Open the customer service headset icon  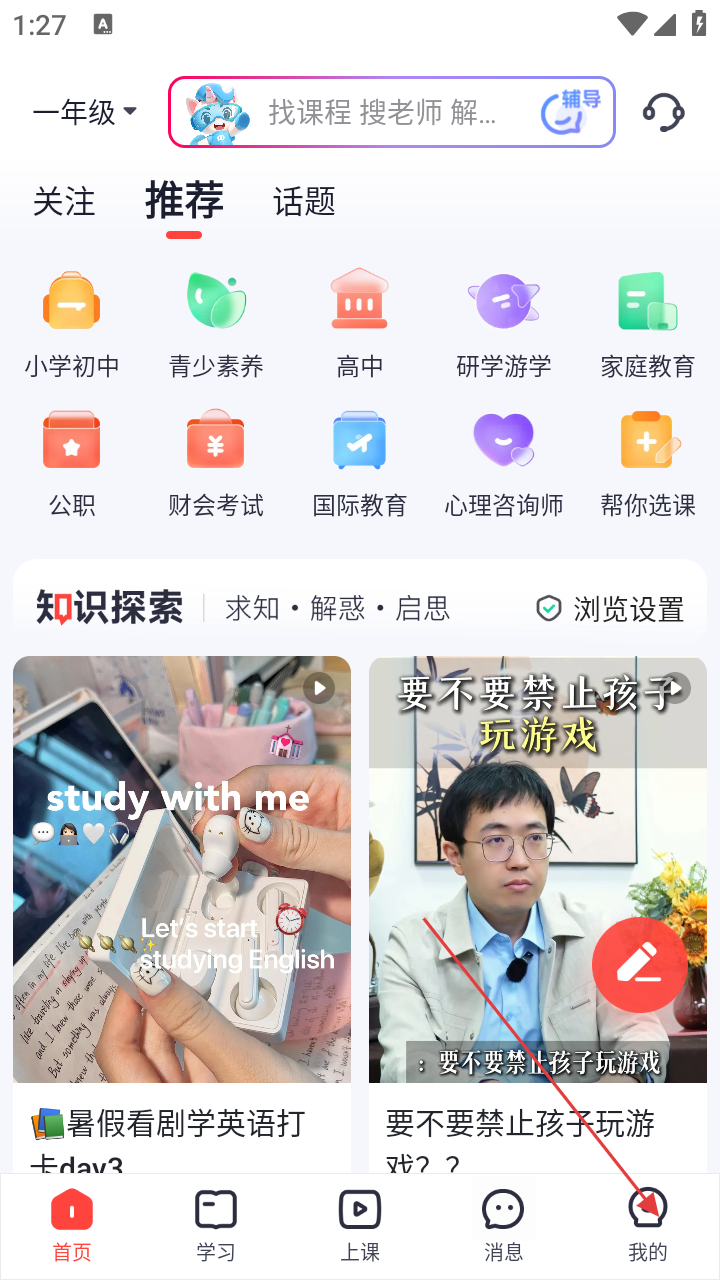[x=663, y=112]
